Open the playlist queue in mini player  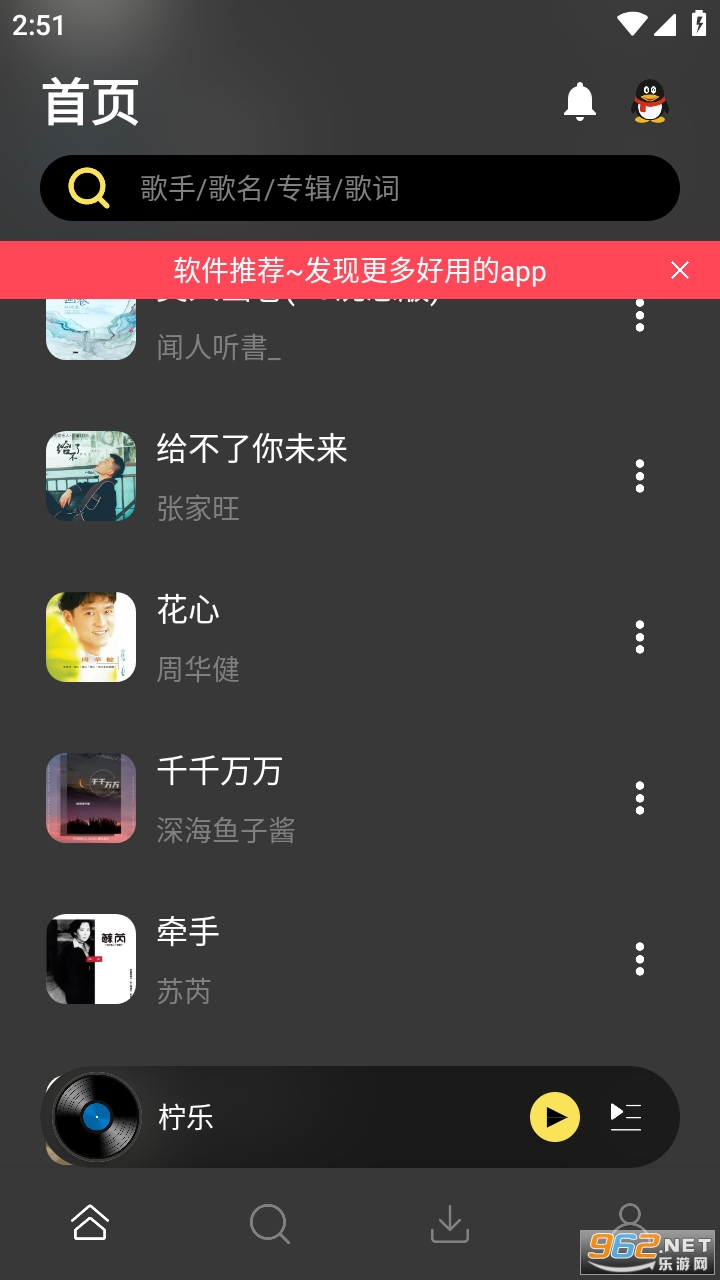tap(626, 1117)
